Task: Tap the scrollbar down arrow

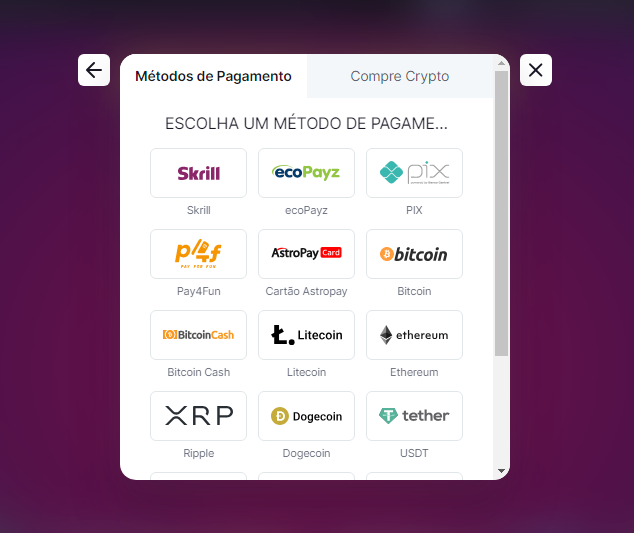Action: 502,470
